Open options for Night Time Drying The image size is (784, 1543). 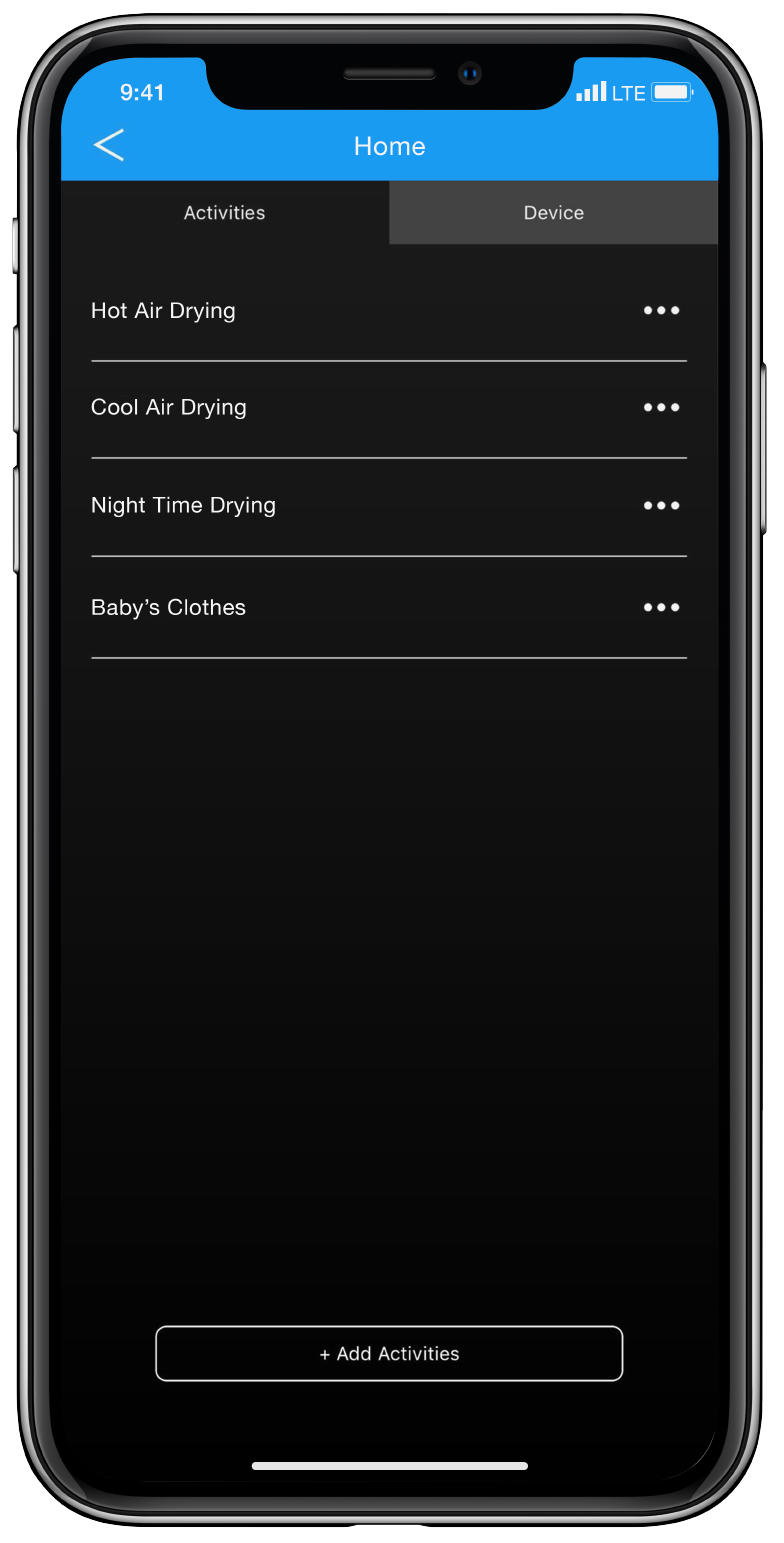(x=661, y=506)
